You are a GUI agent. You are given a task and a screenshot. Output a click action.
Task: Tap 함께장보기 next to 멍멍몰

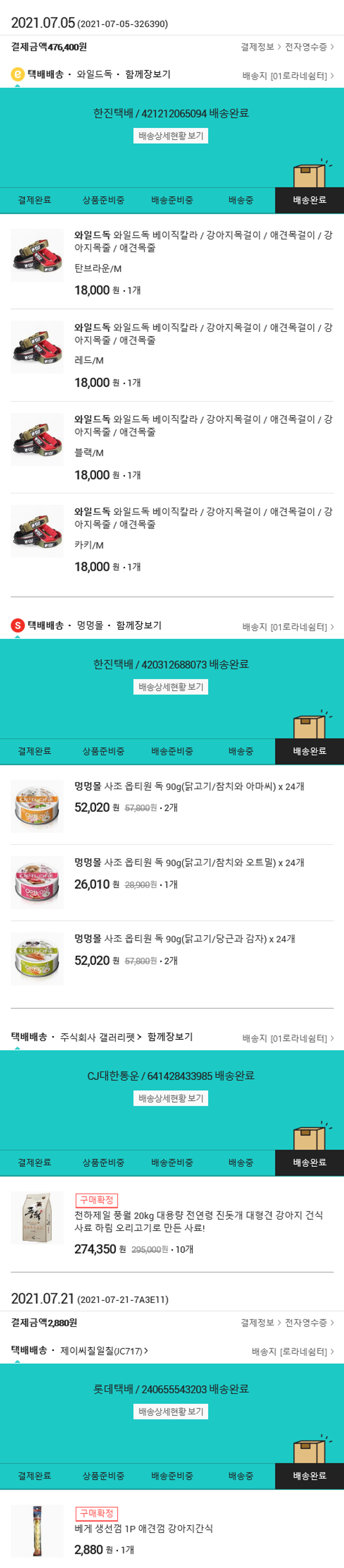[x=139, y=625]
